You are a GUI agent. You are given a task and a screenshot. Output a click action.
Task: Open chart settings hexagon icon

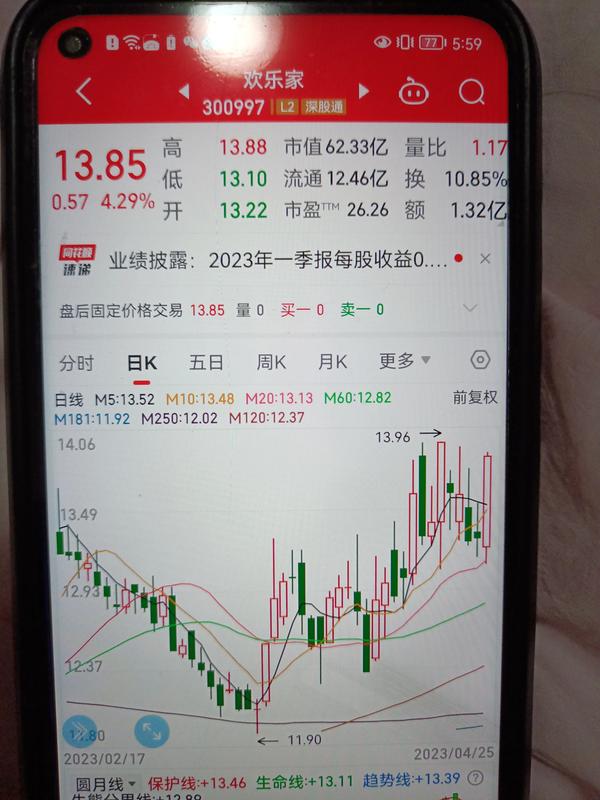click(x=480, y=360)
